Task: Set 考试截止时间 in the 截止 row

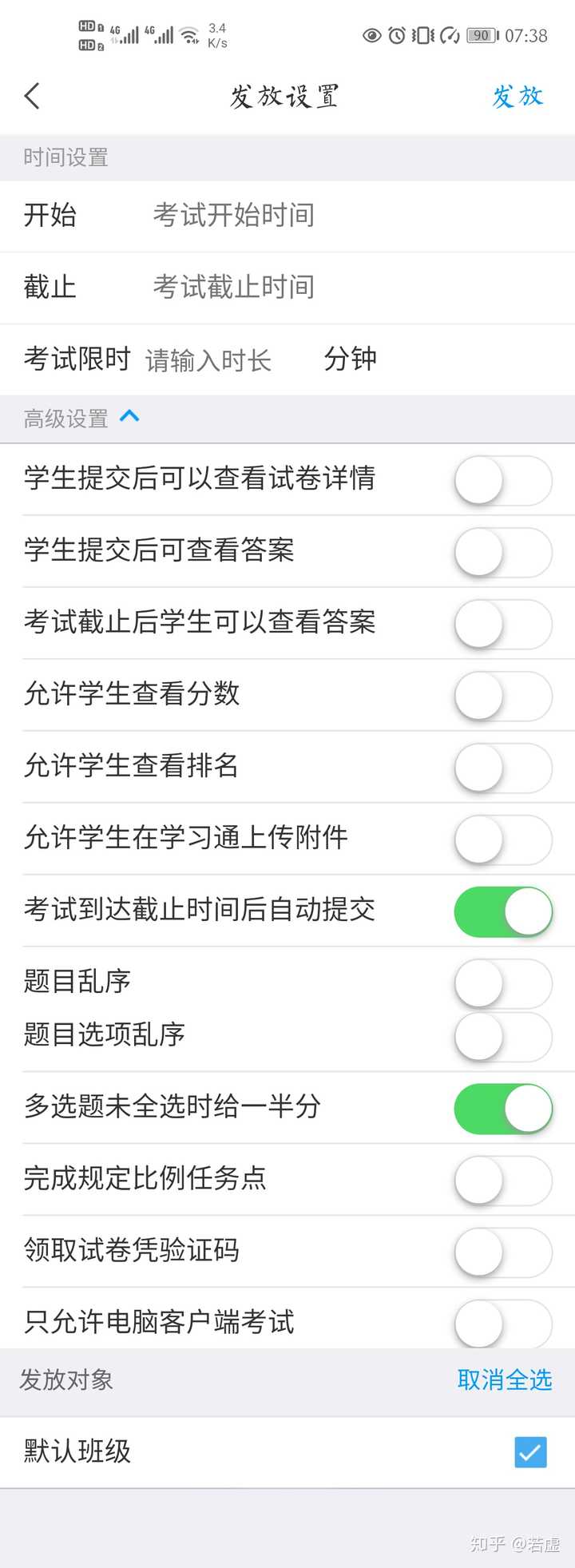Action: click(233, 288)
